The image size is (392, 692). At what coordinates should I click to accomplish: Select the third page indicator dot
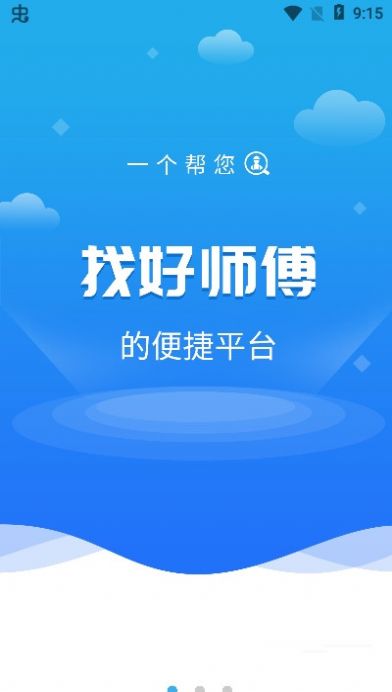click(227, 689)
